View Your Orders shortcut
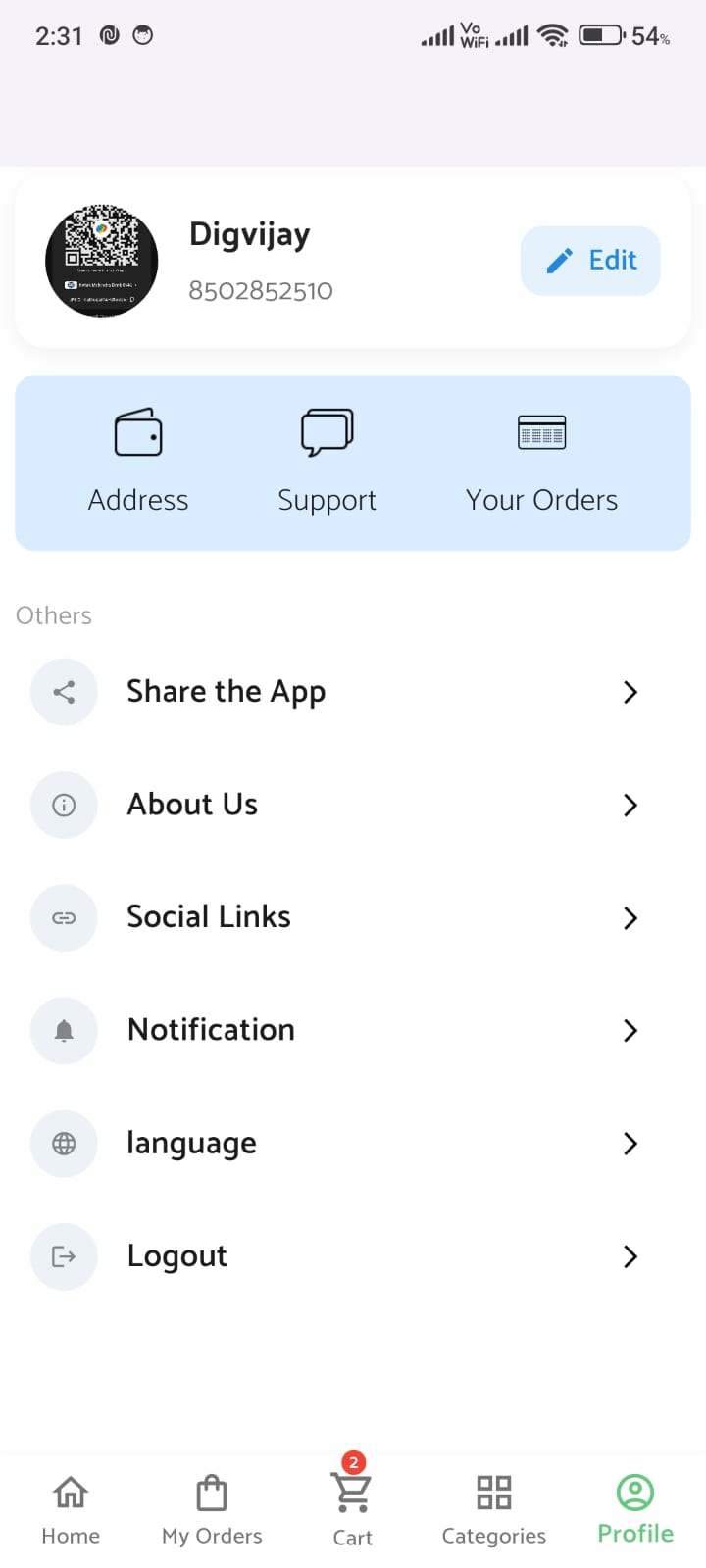The image size is (706, 1568). point(541,461)
